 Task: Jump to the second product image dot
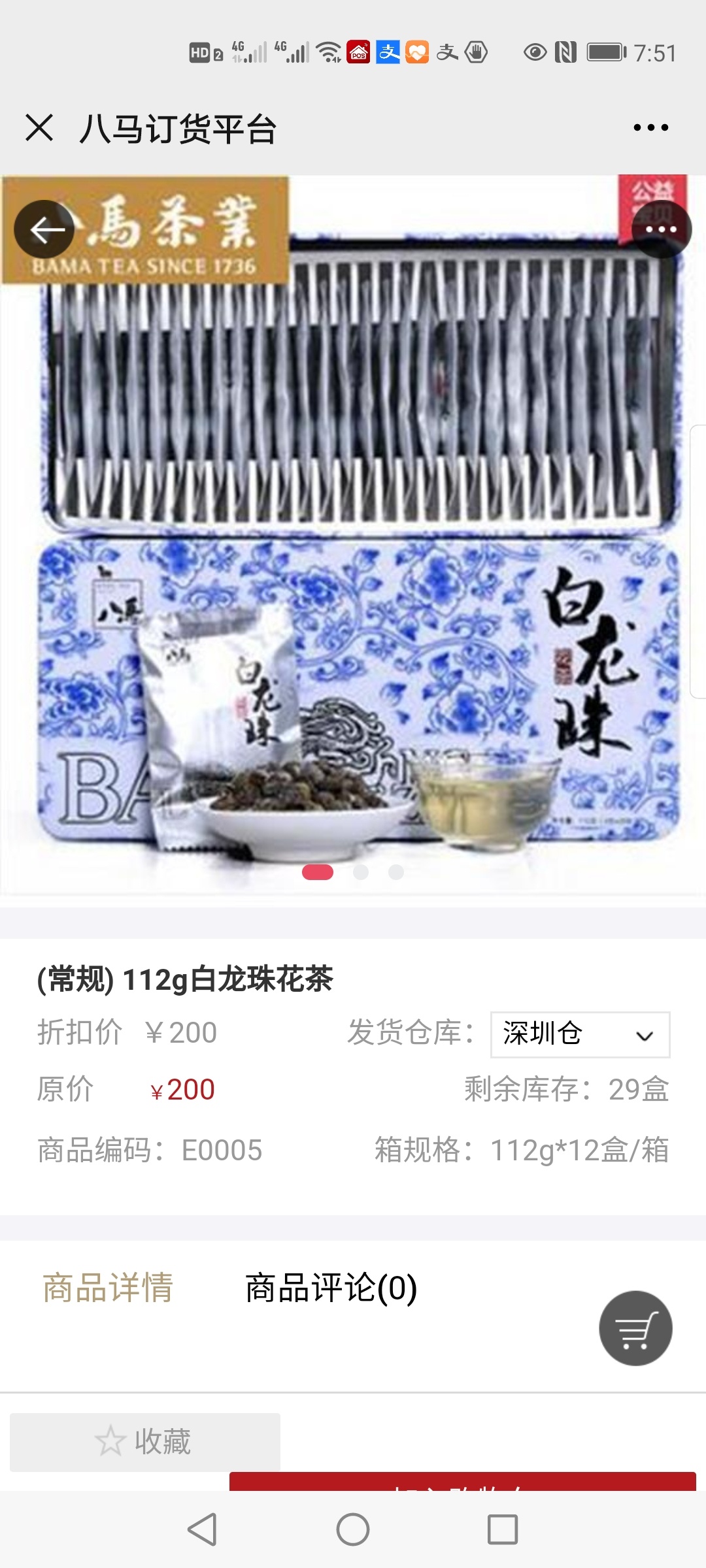pyautogui.click(x=361, y=872)
